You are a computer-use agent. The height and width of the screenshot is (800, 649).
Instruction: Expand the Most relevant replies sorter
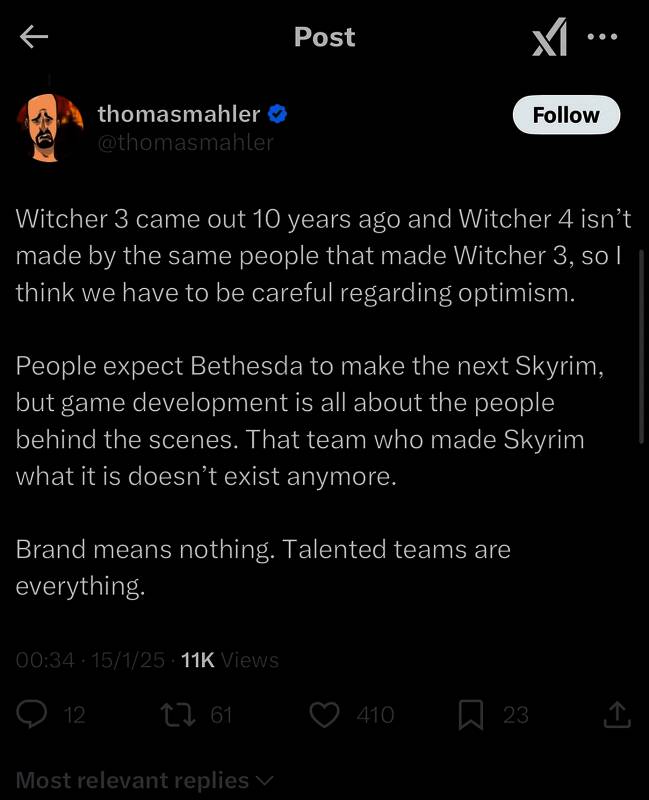[145, 780]
